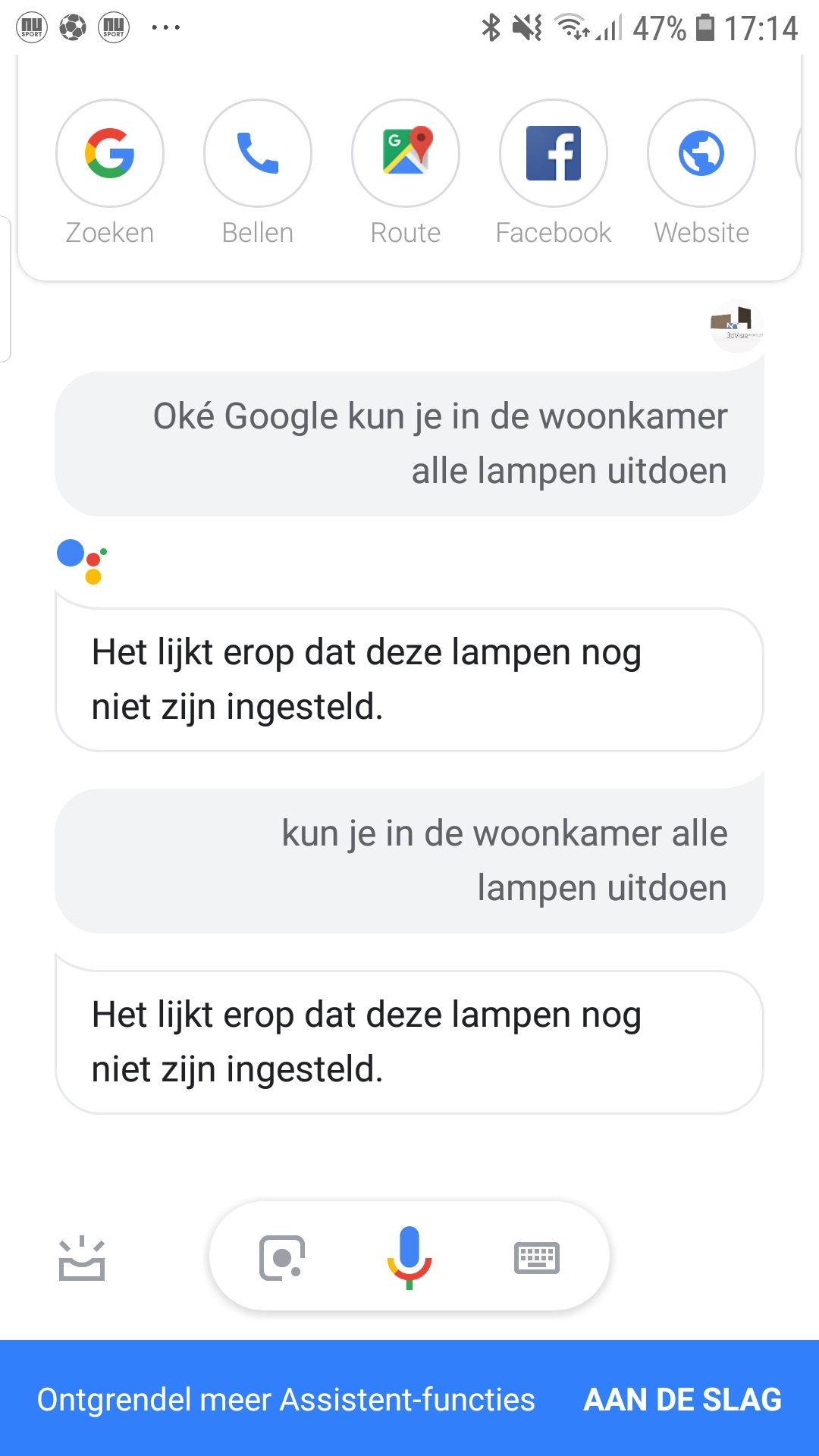Tap AAN DE SLAG button
This screenshot has height=1456, width=819.
click(x=682, y=1399)
